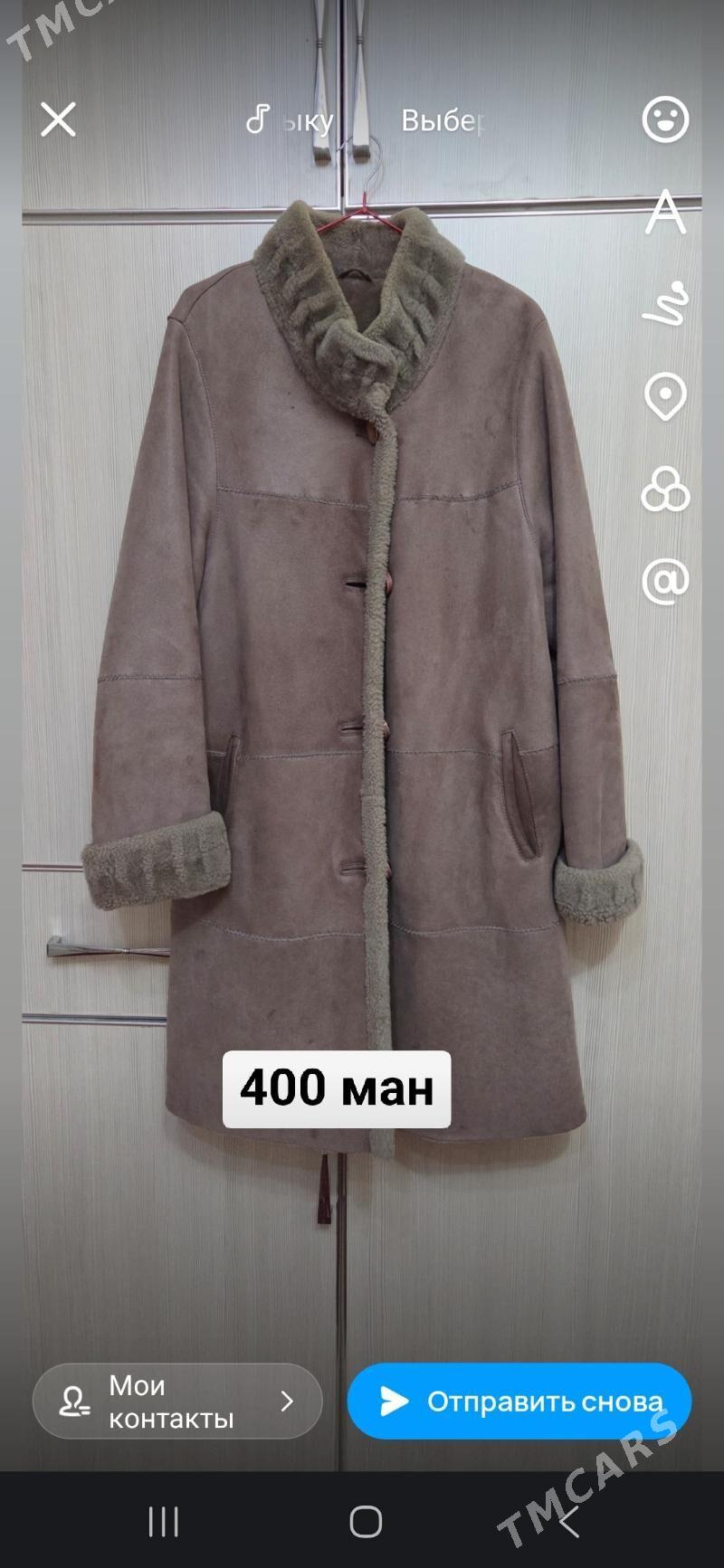This screenshot has height=1568, width=724.
Task: Open the Мои контакты audience selector
Action: pos(177,1402)
